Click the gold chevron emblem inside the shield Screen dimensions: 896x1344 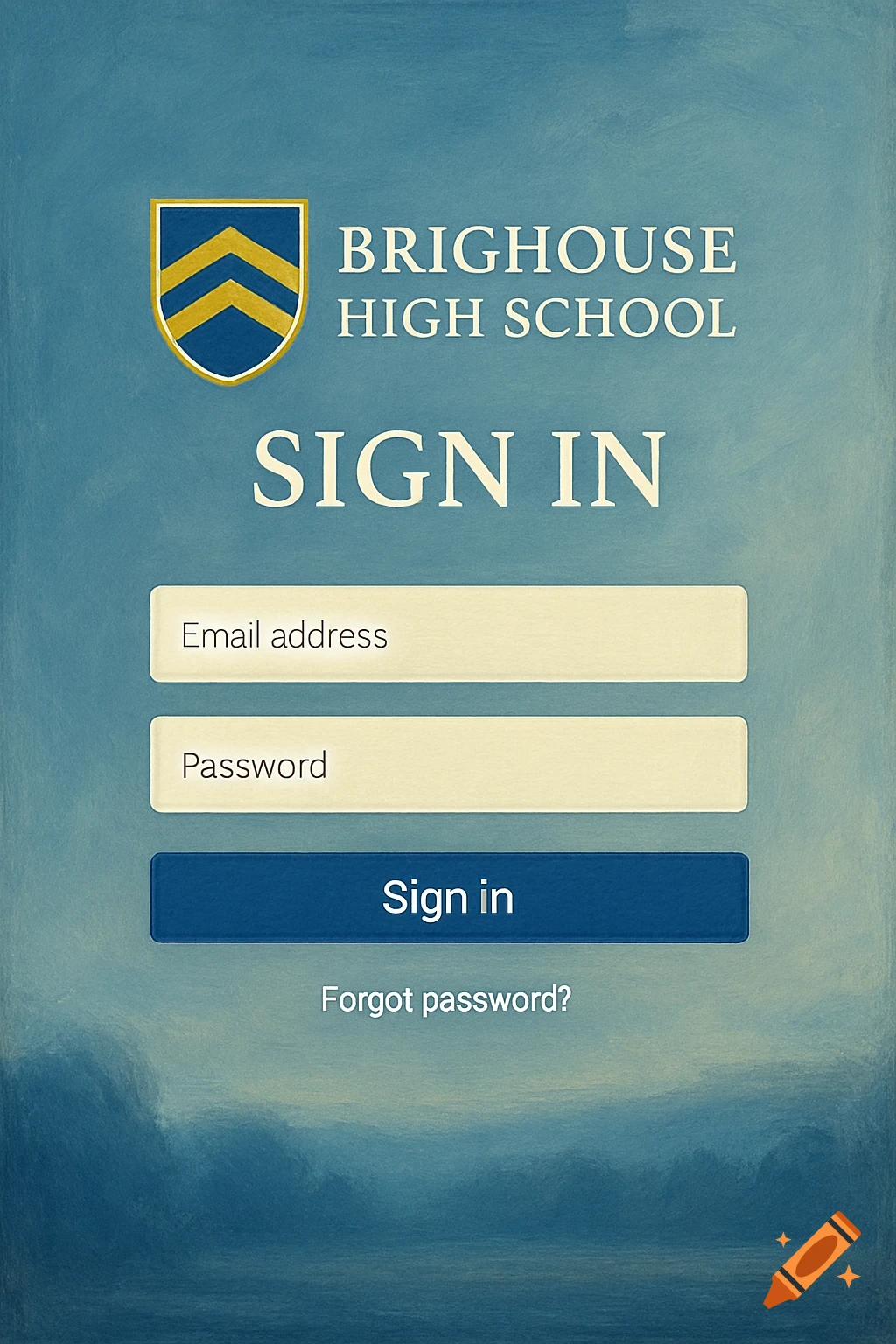click(x=230, y=280)
